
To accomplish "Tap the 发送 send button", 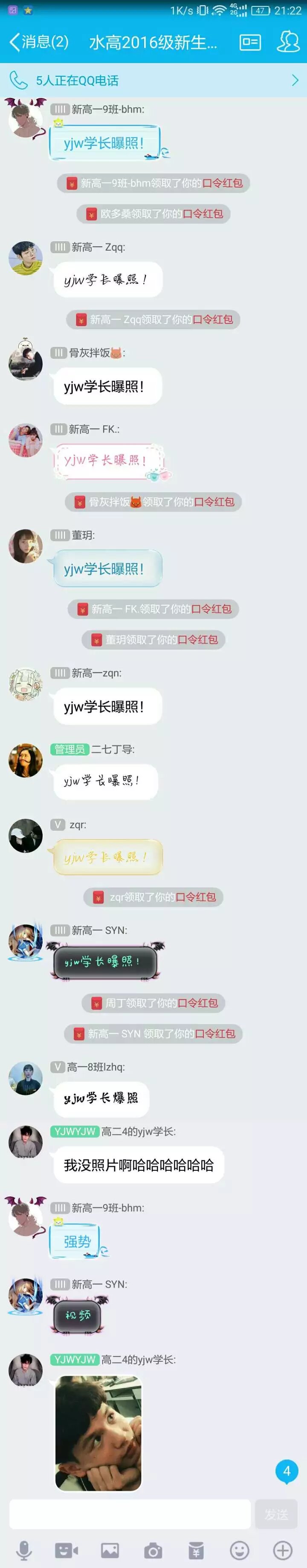I will click(276, 1514).
